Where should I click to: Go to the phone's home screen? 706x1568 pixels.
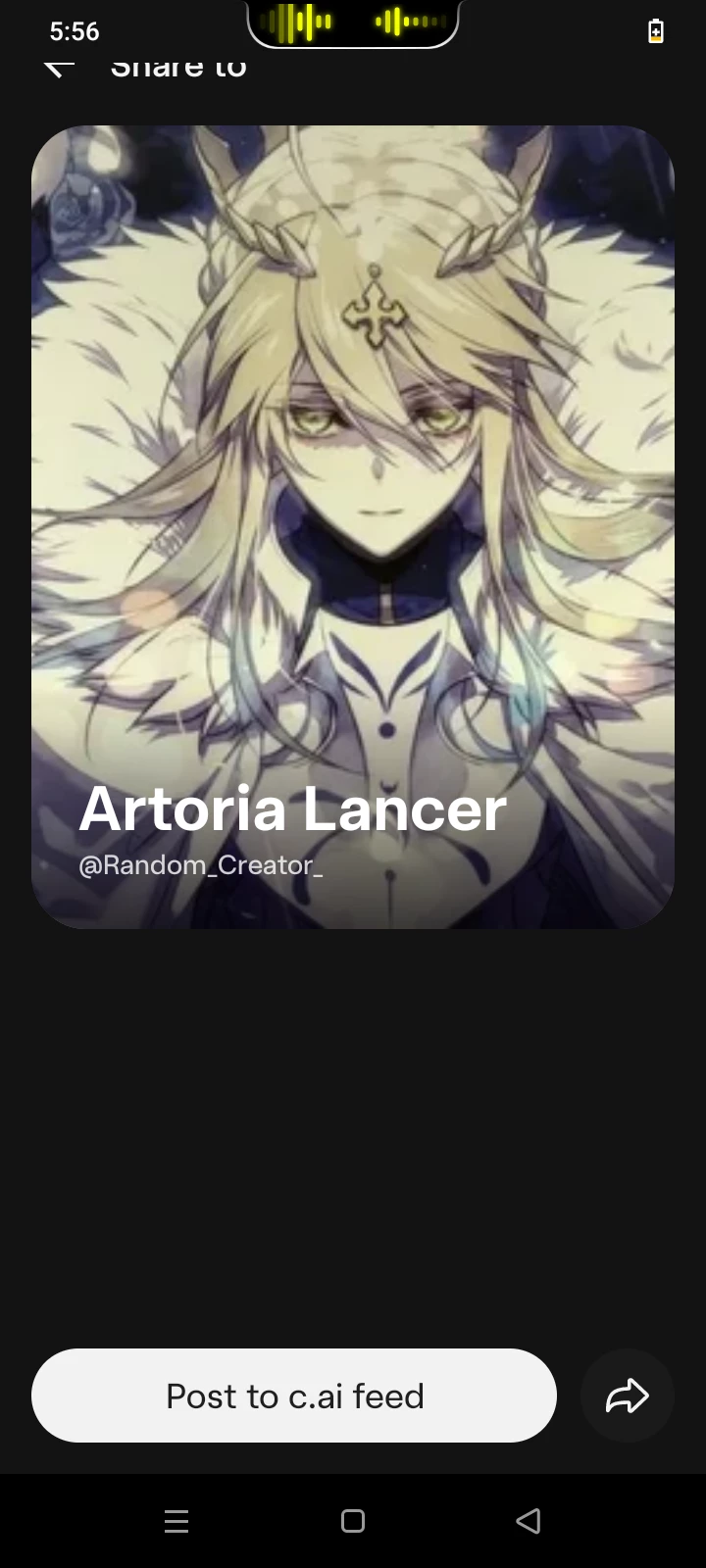353,1521
